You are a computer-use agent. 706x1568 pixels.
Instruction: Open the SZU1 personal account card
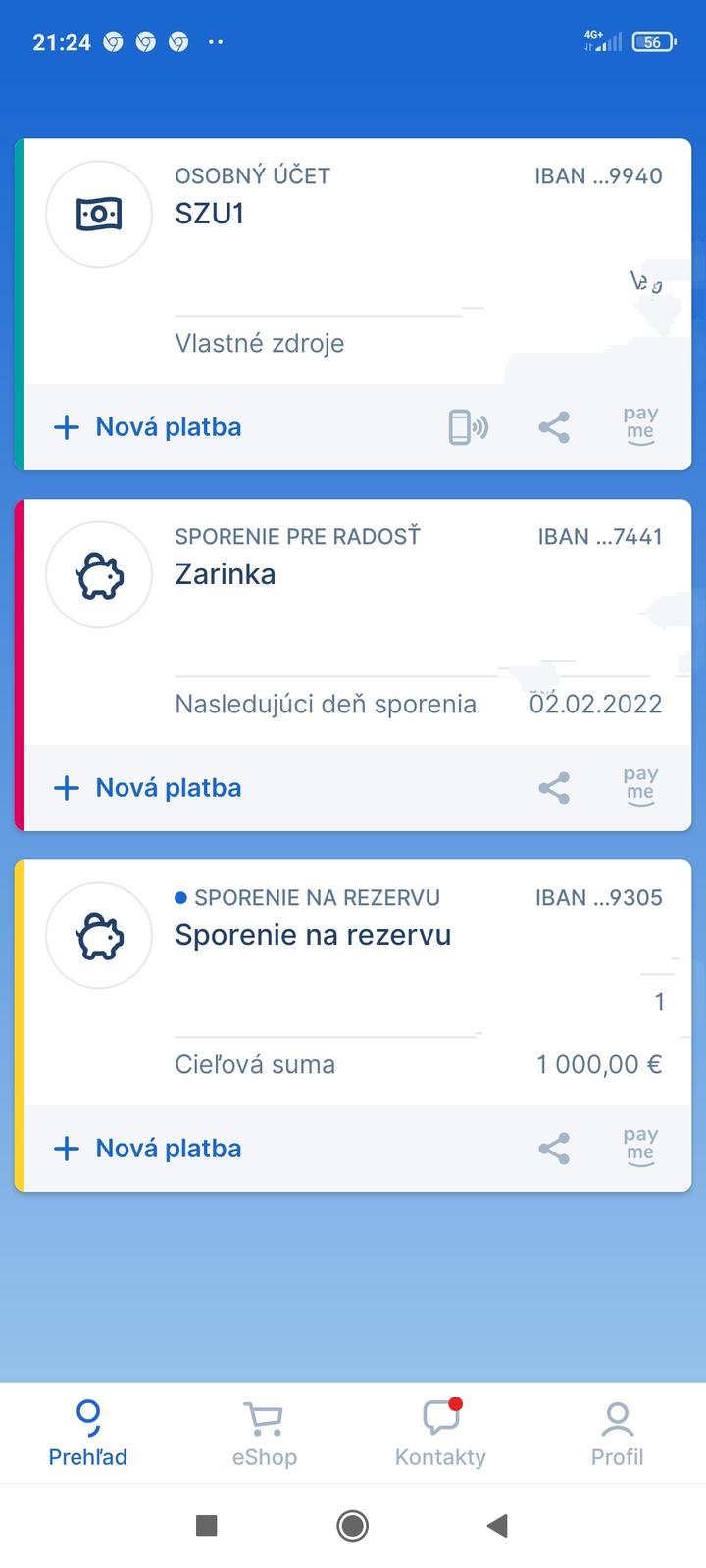[x=353, y=262]
